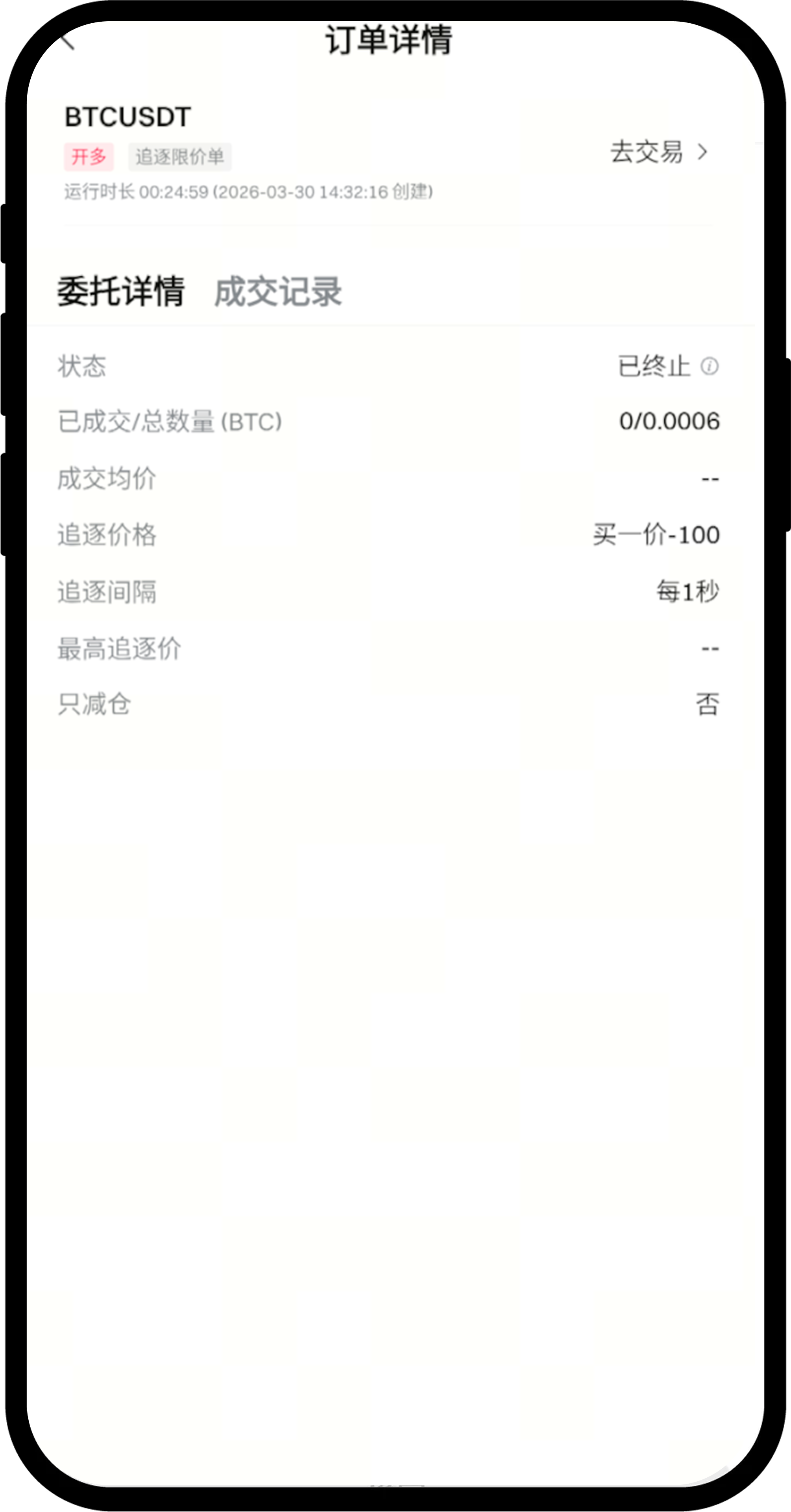
Task: Select the 委托详情 tab
Action: tap(121, 292)
